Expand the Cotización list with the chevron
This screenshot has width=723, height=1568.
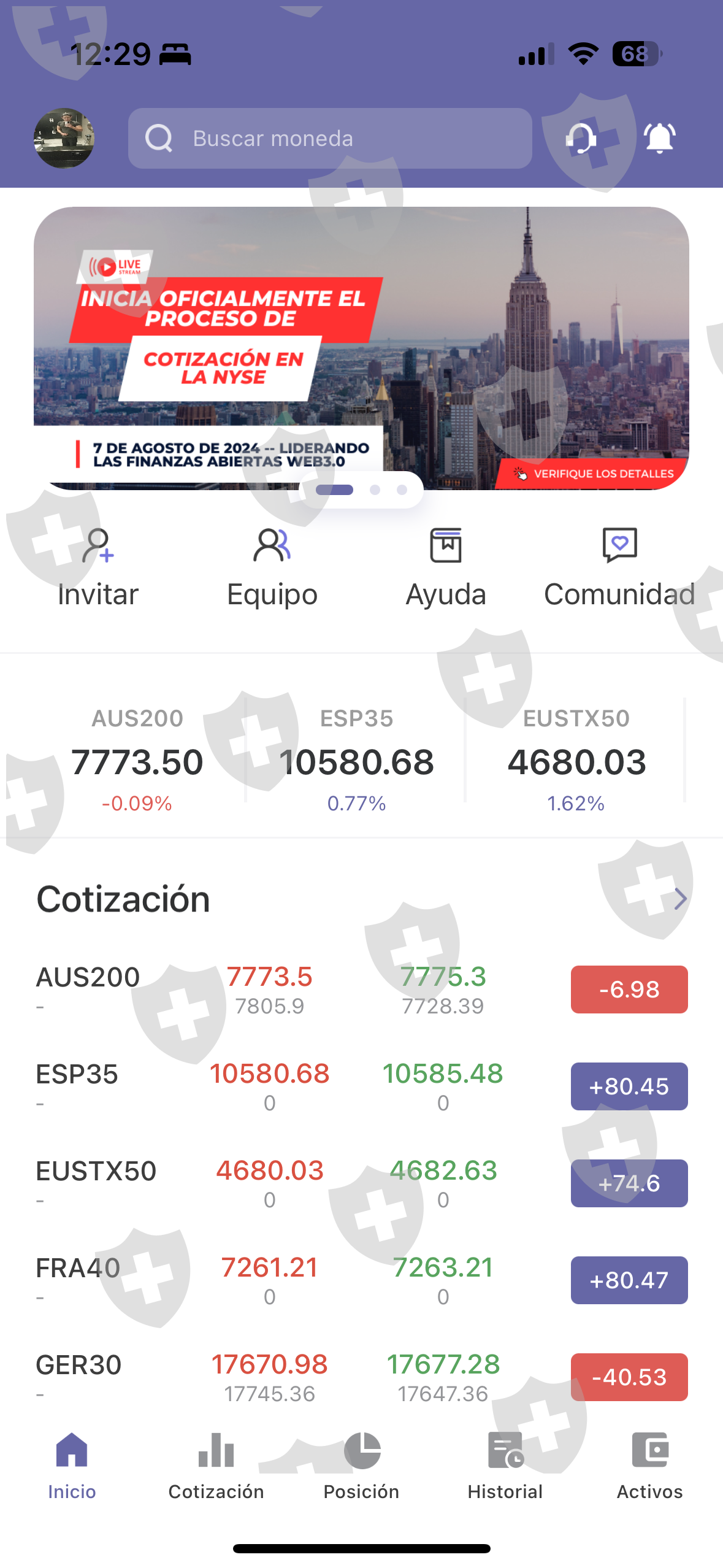pos(680,899)
